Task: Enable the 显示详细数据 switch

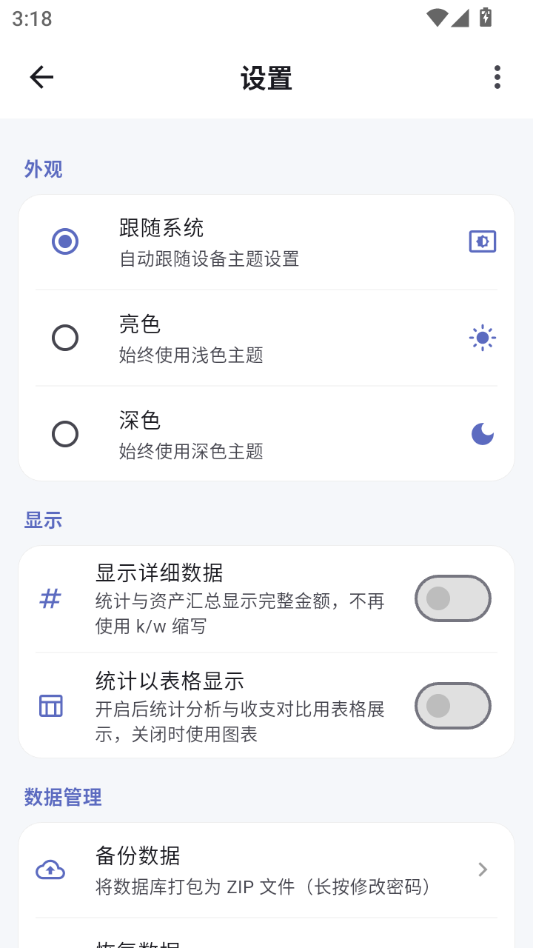Action: click(x=453, y=599)
